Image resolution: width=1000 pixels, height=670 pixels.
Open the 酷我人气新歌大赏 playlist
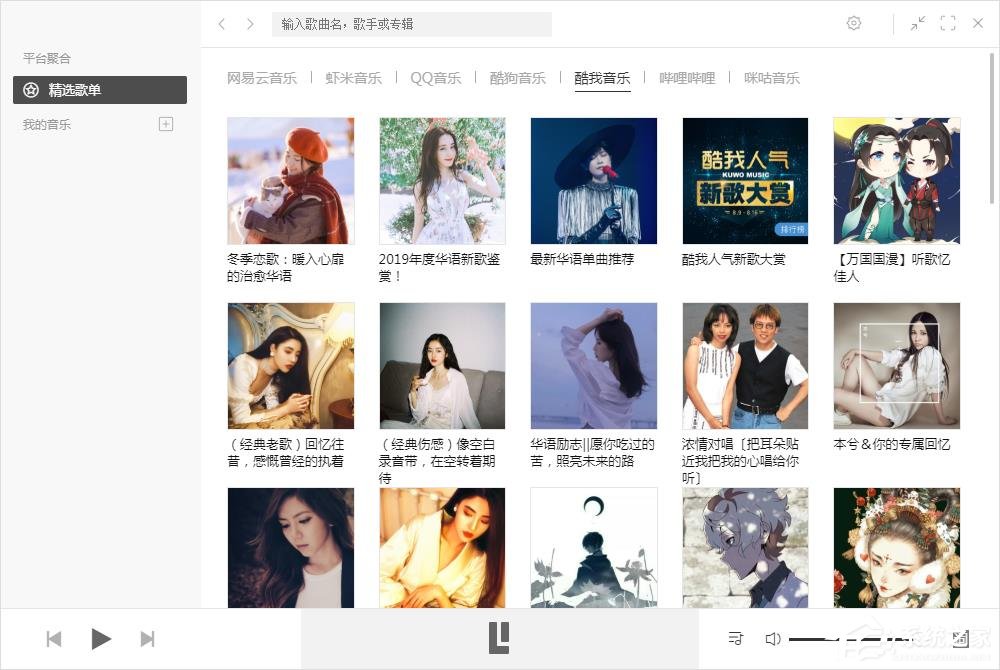coord(745,181)
